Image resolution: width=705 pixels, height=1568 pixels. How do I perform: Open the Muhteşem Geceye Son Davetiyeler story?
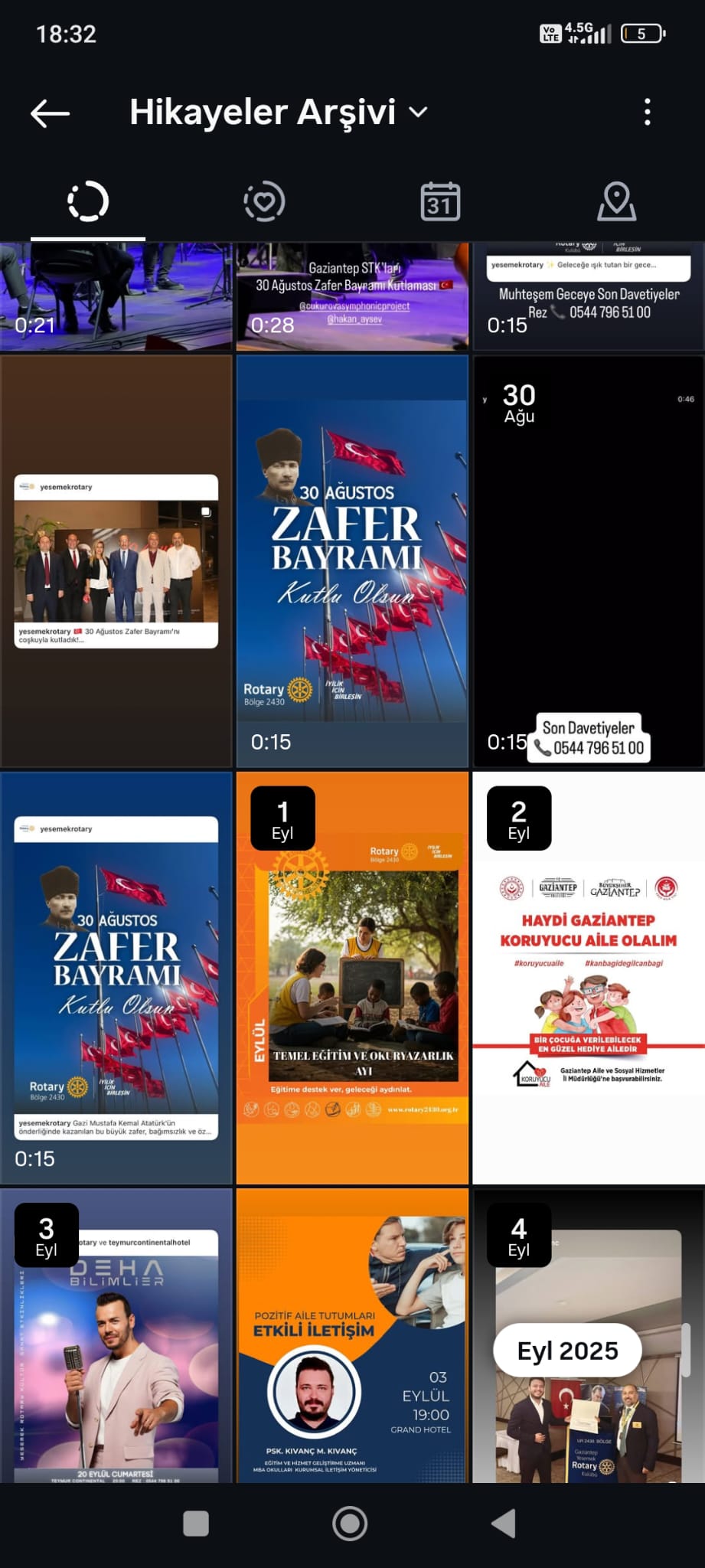pos(588,297)
